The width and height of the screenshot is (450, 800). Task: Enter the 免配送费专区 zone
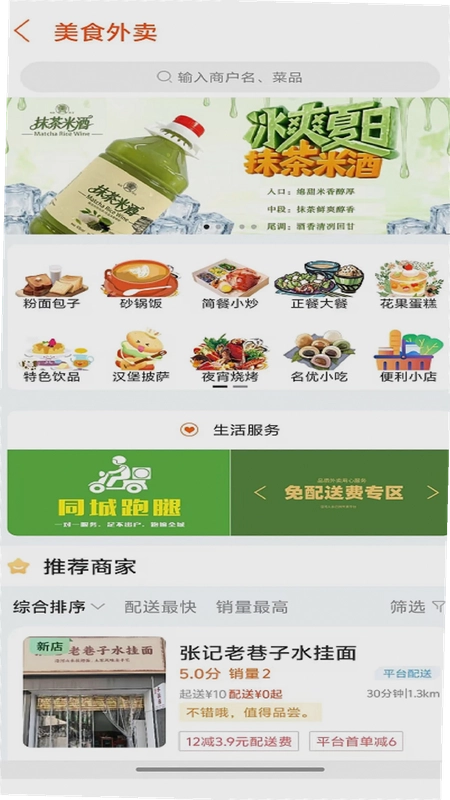pos(339,492)
